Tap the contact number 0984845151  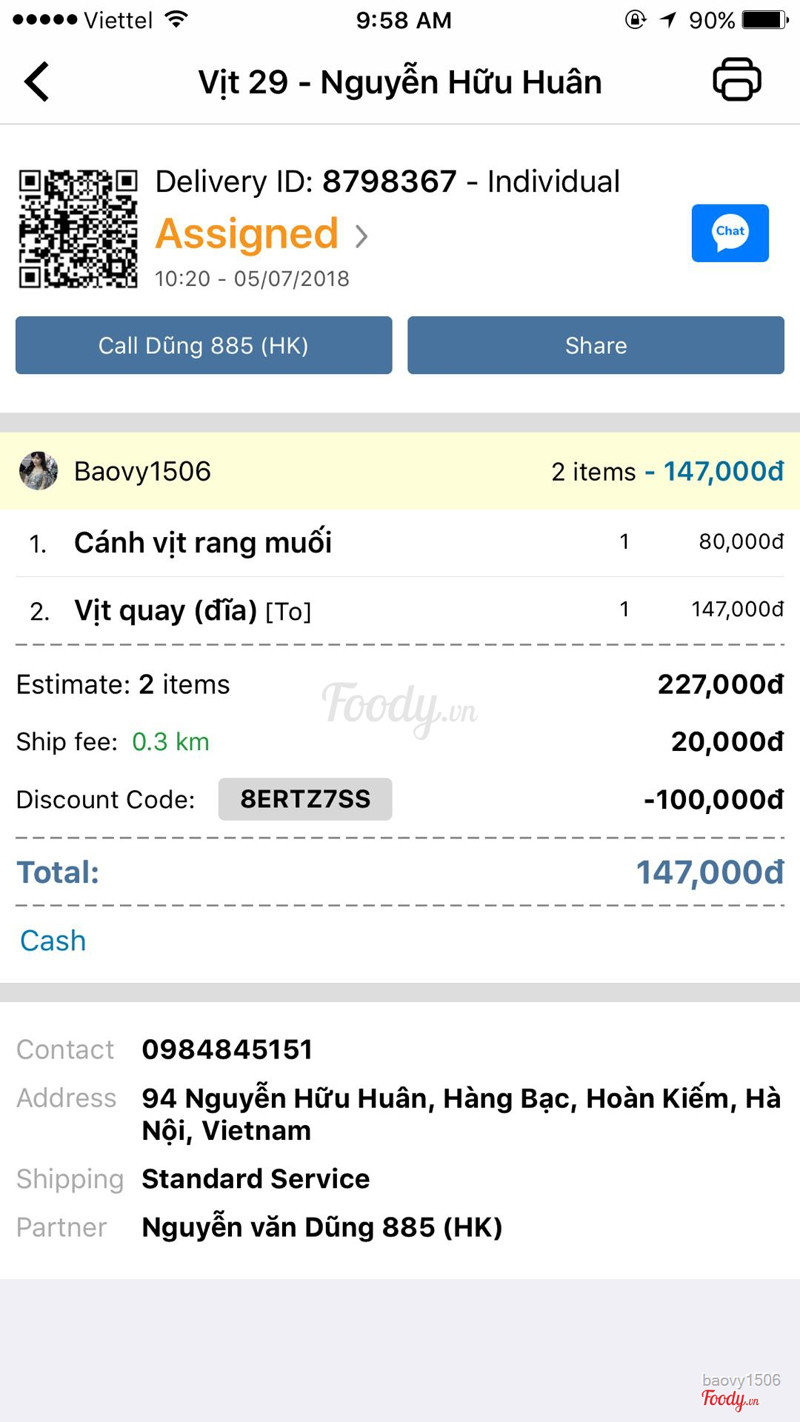pyautogui.click(x=227, y=1049)
